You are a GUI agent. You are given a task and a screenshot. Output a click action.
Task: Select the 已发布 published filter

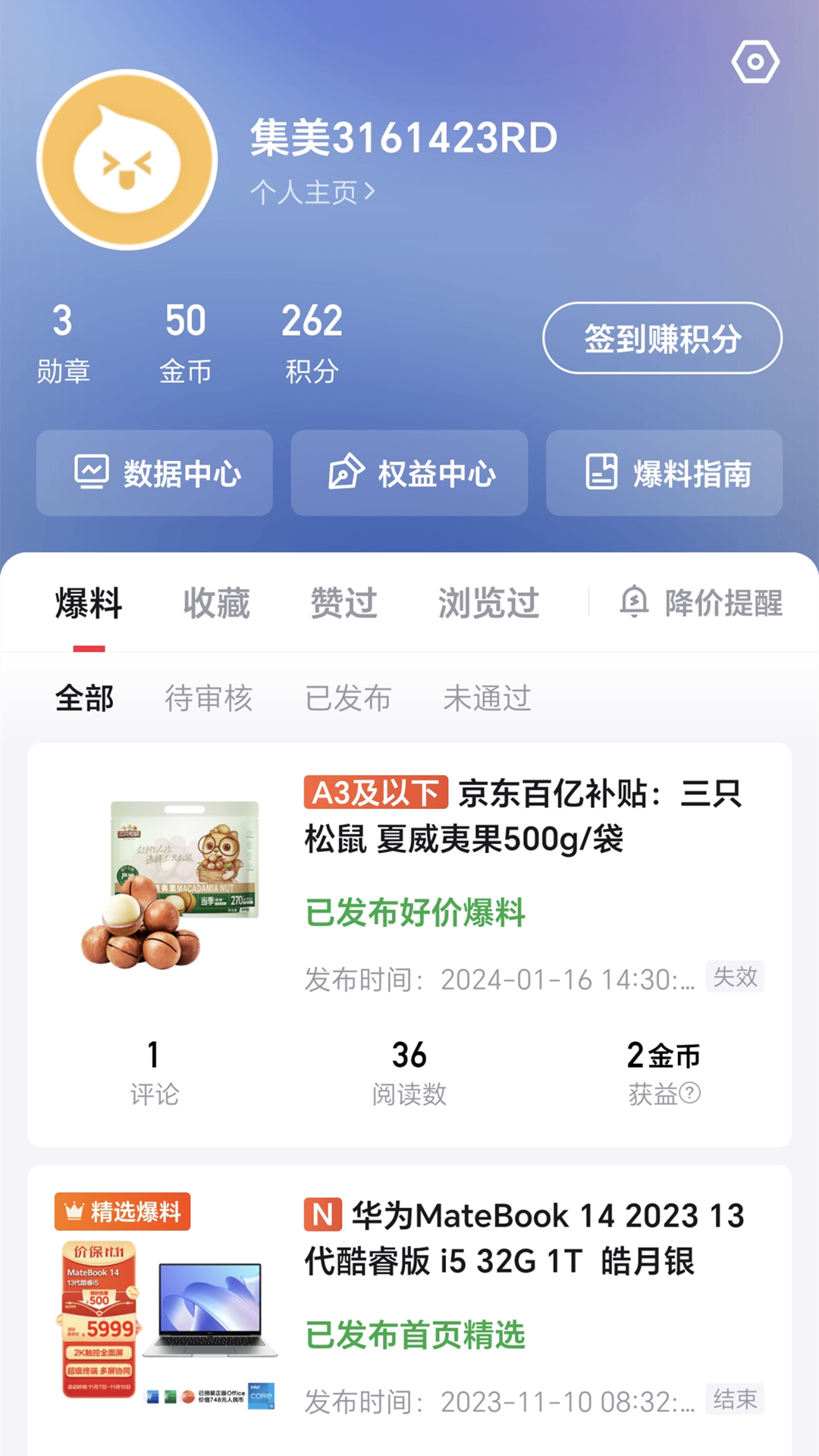[x=349, y=698]
